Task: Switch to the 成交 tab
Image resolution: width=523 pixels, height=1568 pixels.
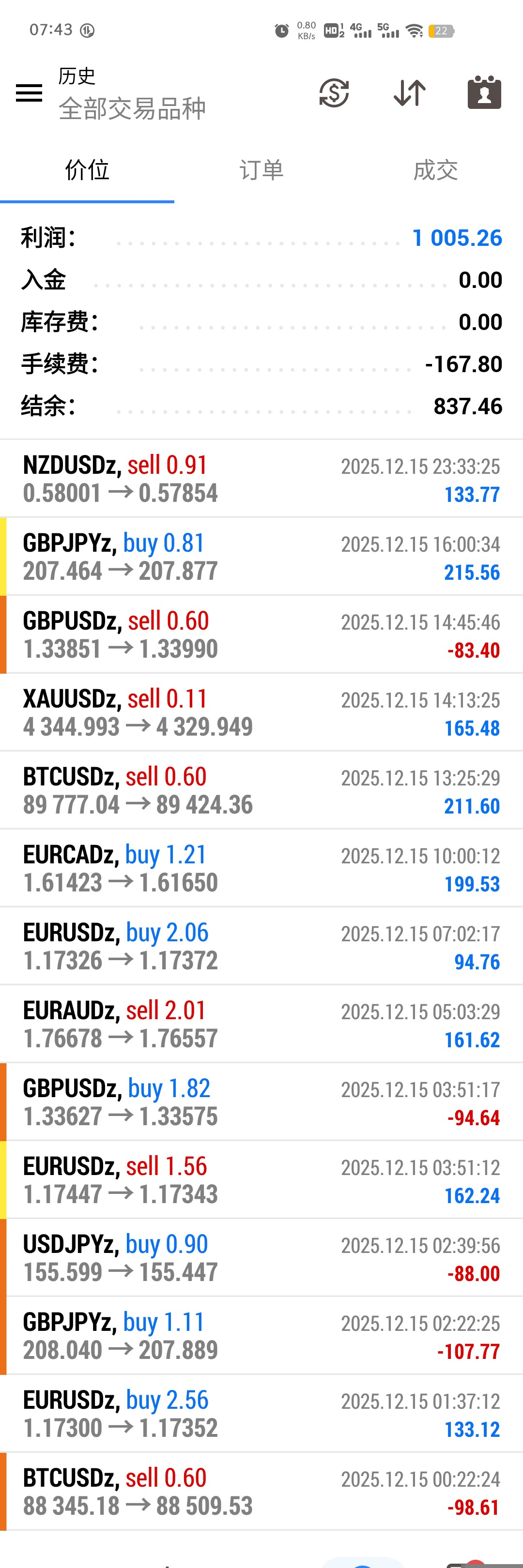Action: point(435,170)
